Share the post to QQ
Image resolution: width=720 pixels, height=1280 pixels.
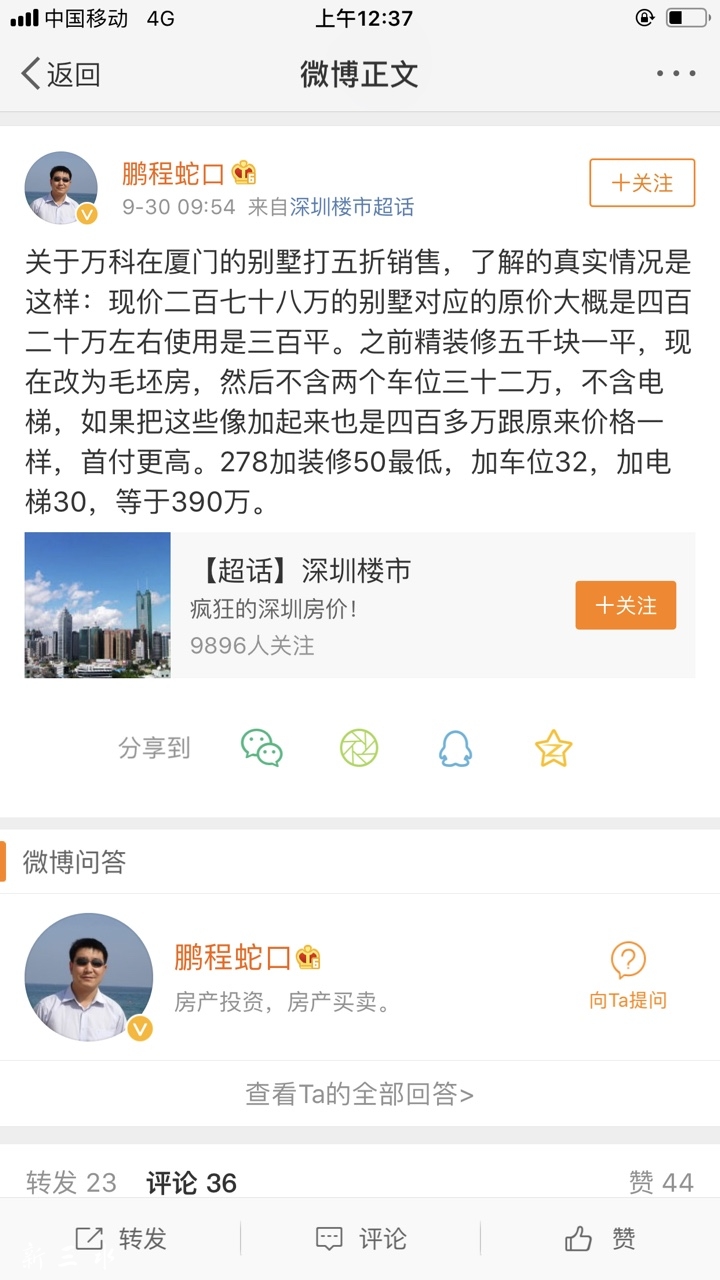coord(455,748)
